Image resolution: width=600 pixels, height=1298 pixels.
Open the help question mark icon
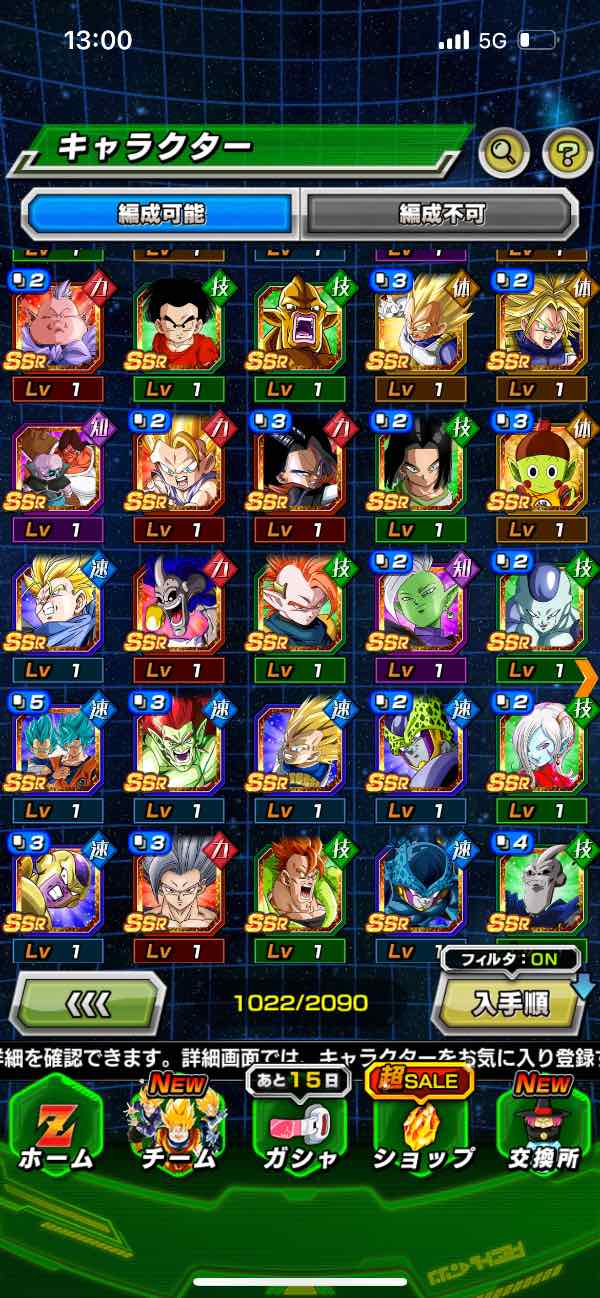567,153
